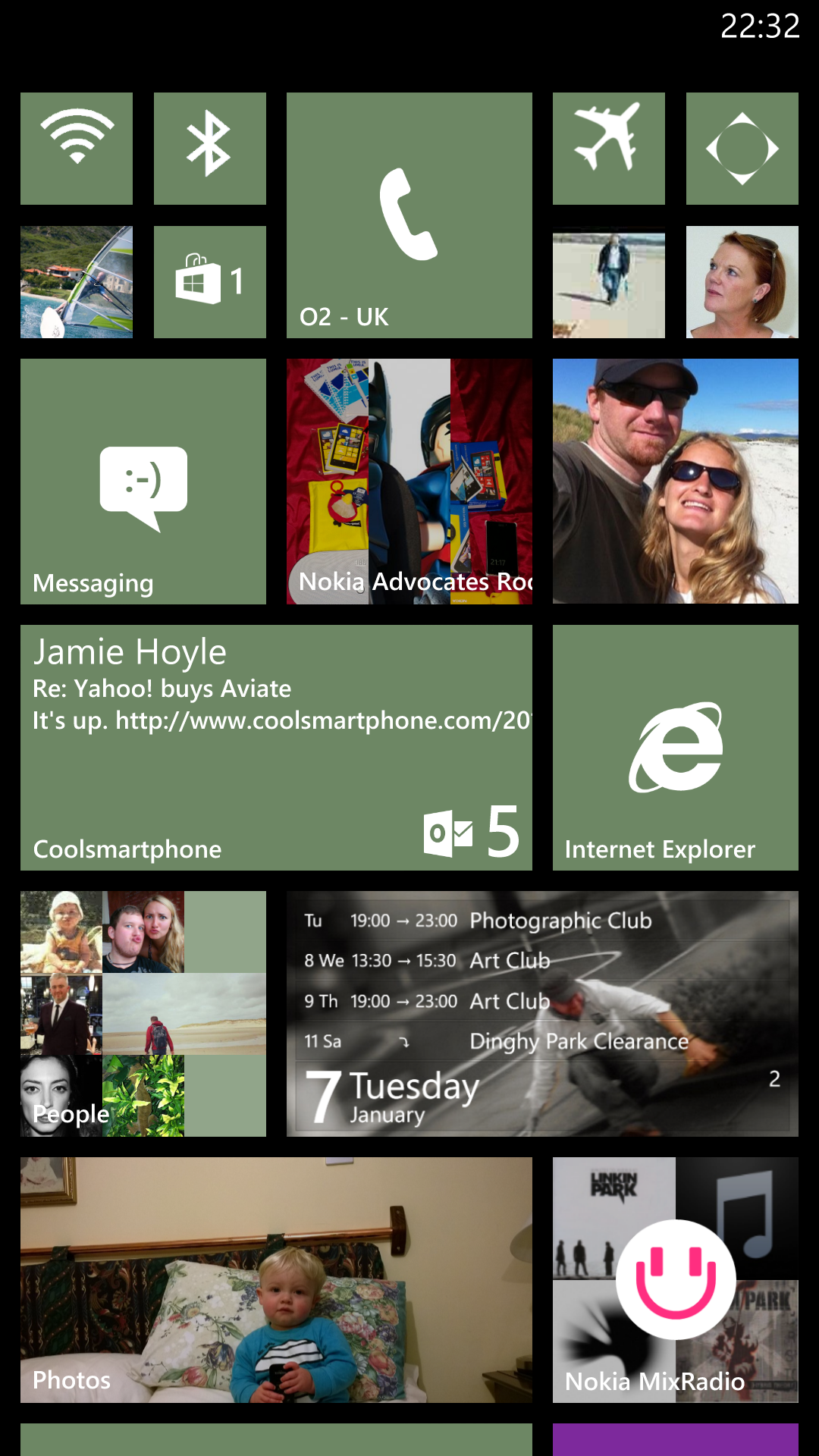Open the red-haired woman contact tile

pyautogui.click(x=742, y=282)
